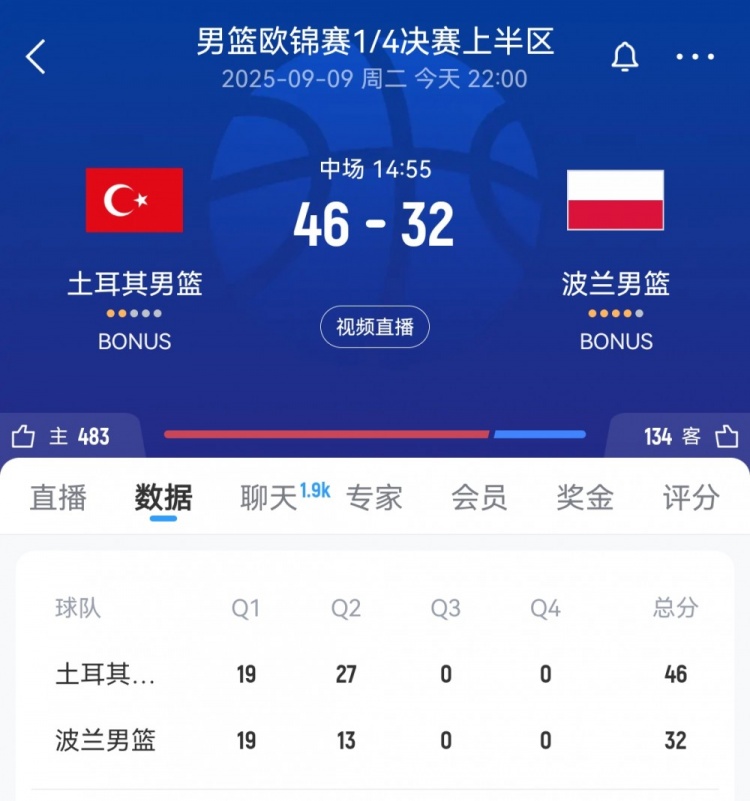Go to the 奖金 tab
Screen dimensions: 750x801
[585, 497]
